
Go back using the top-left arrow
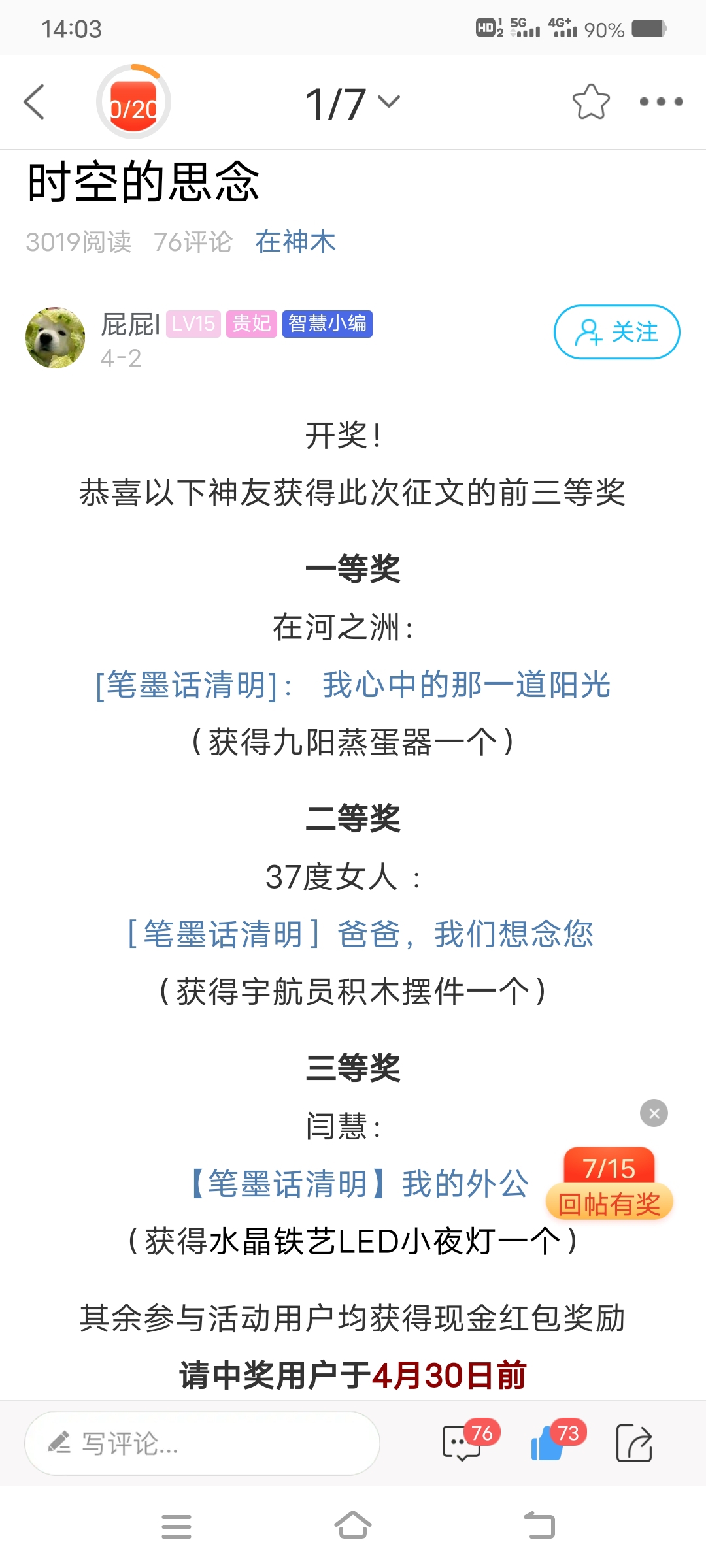(34, 102)
